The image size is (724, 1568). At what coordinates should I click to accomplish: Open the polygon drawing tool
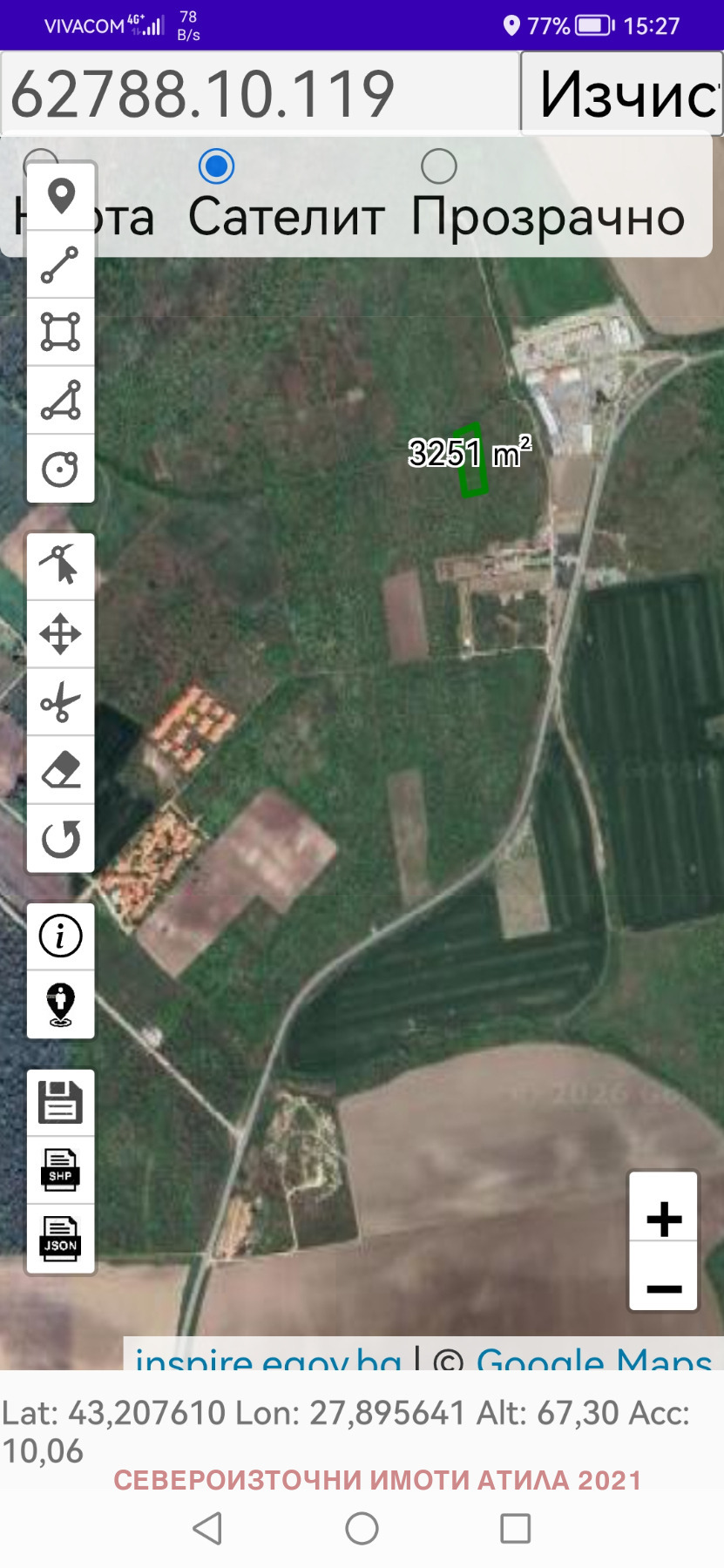tap(60, 332)
